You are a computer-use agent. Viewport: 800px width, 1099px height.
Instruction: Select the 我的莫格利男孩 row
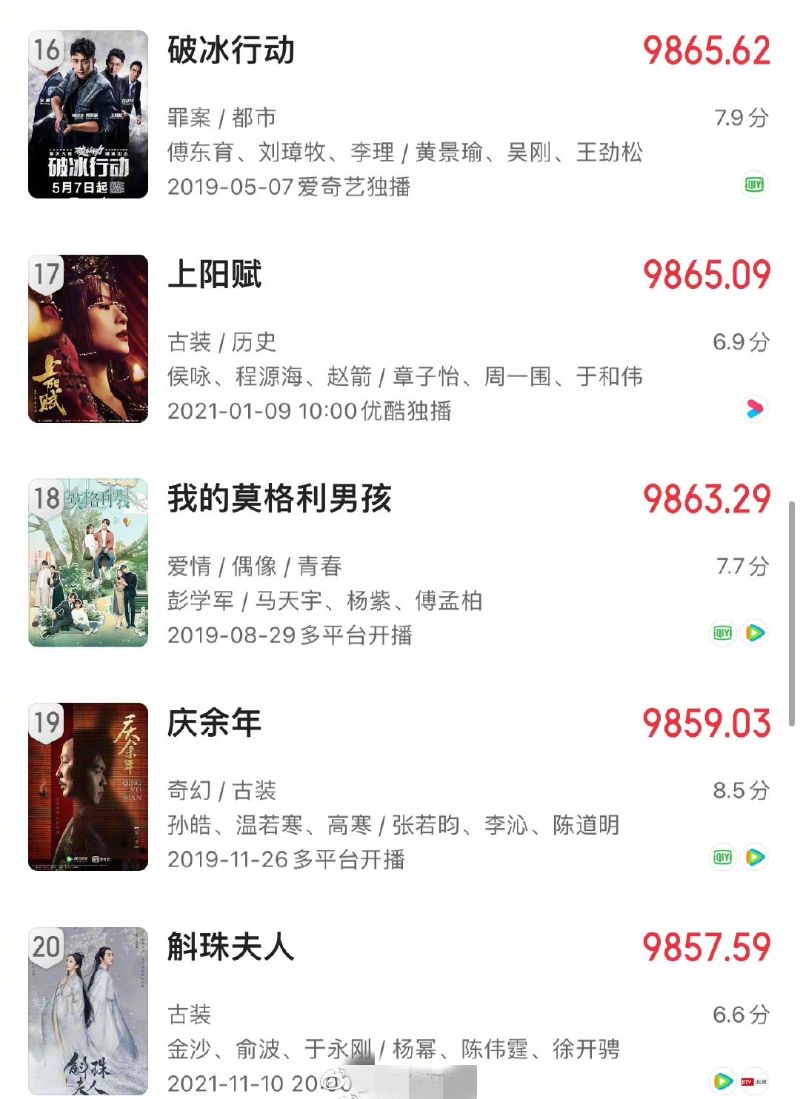[279, 499]
